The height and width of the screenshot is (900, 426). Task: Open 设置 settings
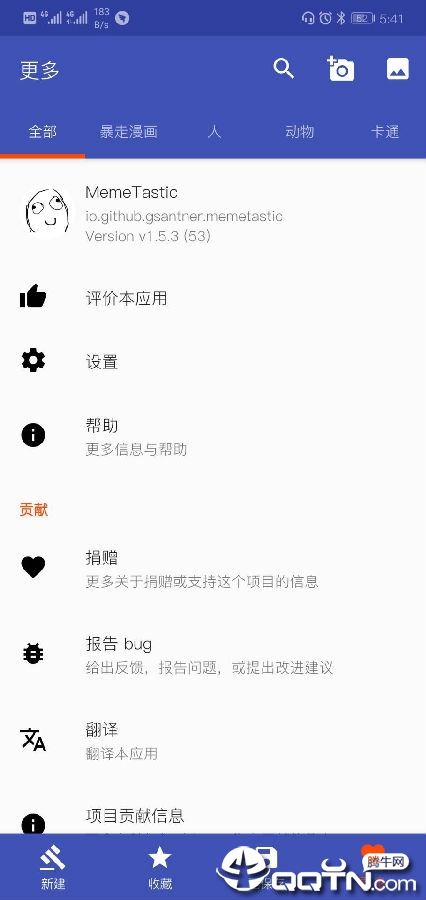click(213, 362)
